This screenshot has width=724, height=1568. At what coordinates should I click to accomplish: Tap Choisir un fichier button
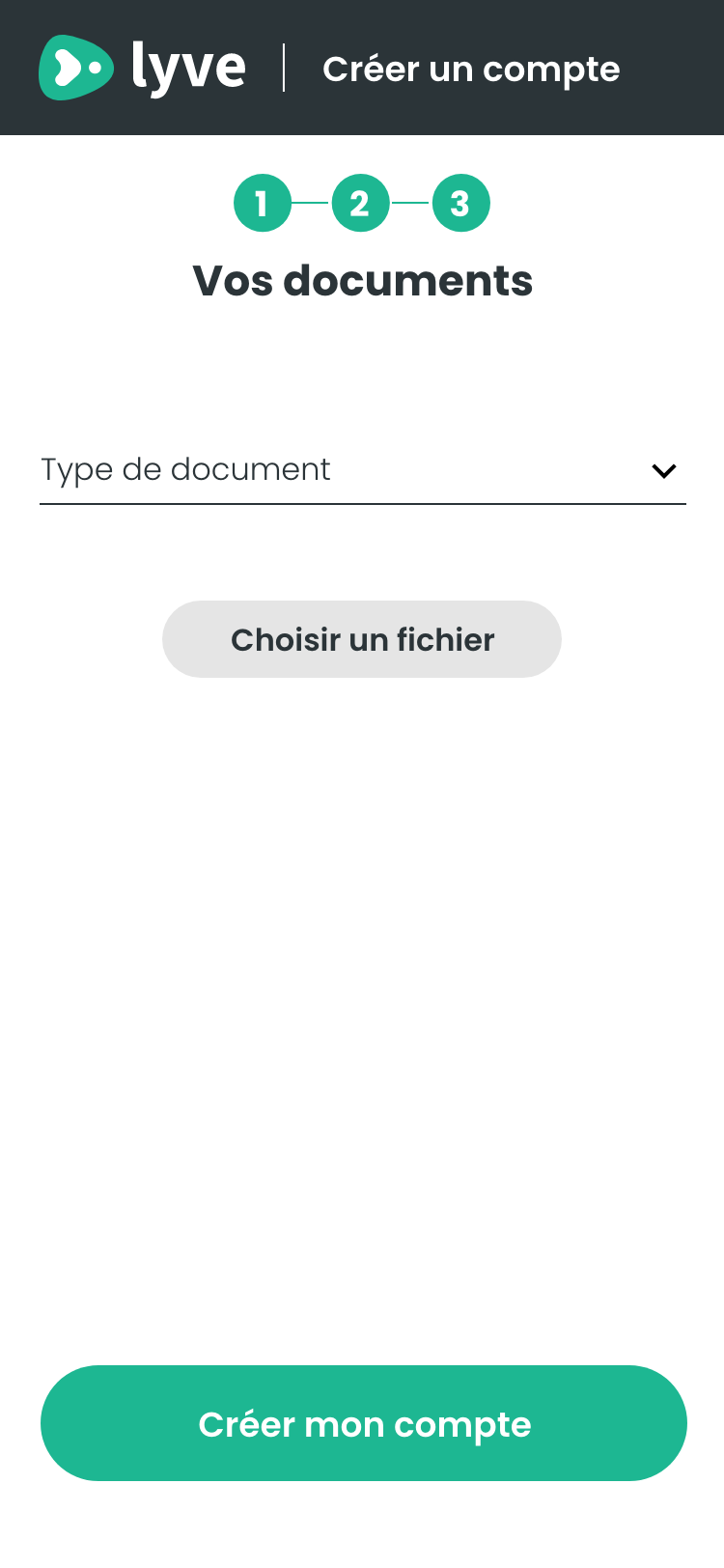pyautogui.click(x=362, y=639)
